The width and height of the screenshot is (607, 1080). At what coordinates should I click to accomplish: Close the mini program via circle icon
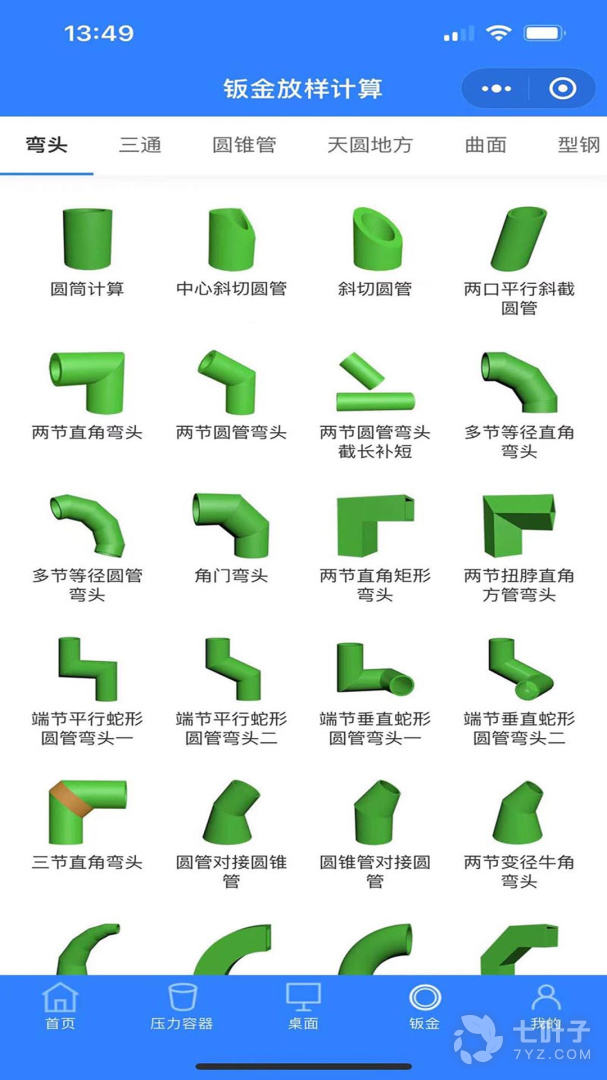563,89
